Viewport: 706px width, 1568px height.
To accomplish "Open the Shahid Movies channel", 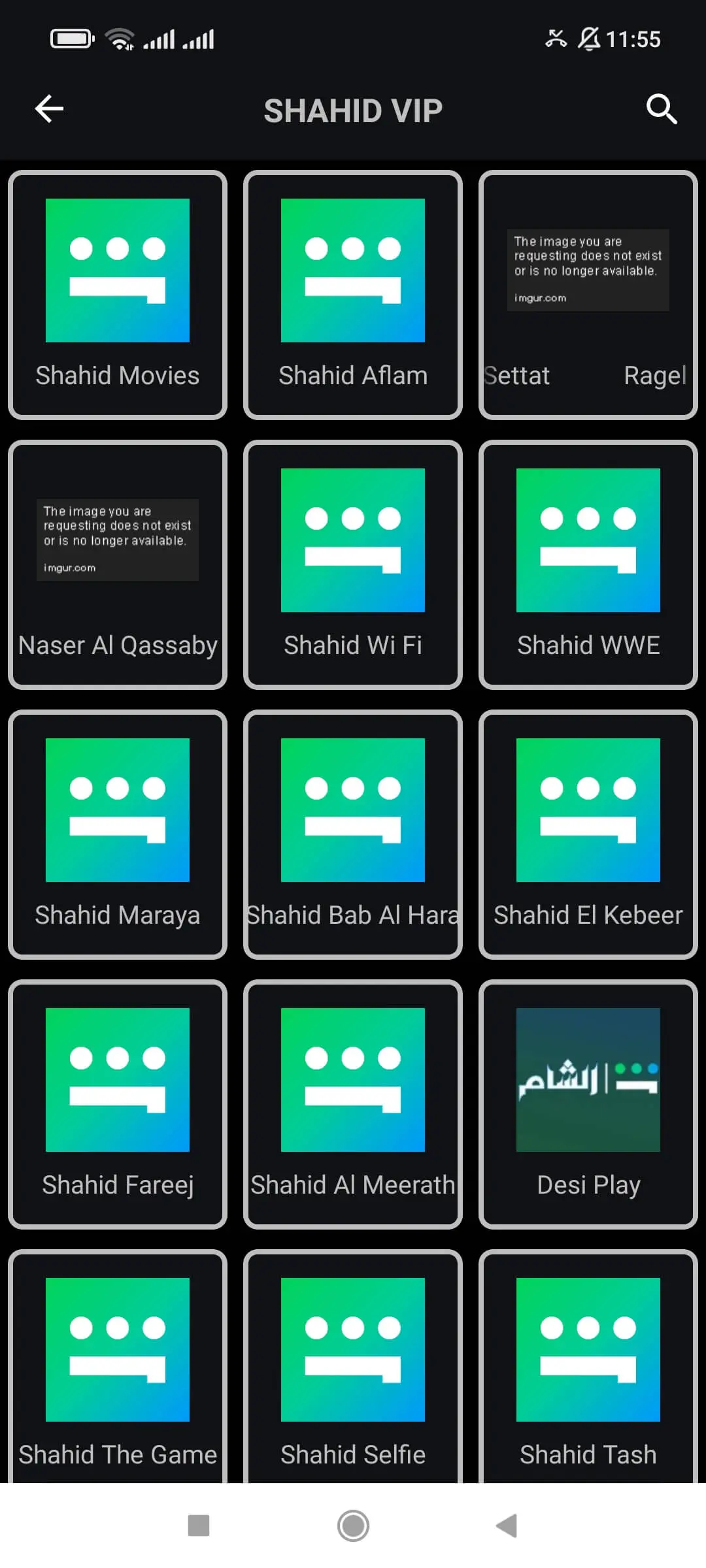I will [118, 295].
